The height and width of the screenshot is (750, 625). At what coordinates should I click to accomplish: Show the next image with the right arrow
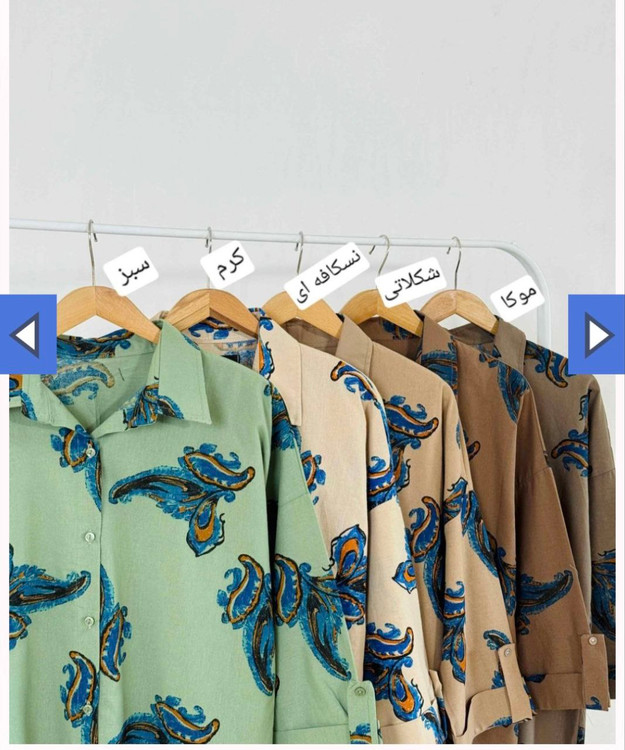click(x=597, y=334)
